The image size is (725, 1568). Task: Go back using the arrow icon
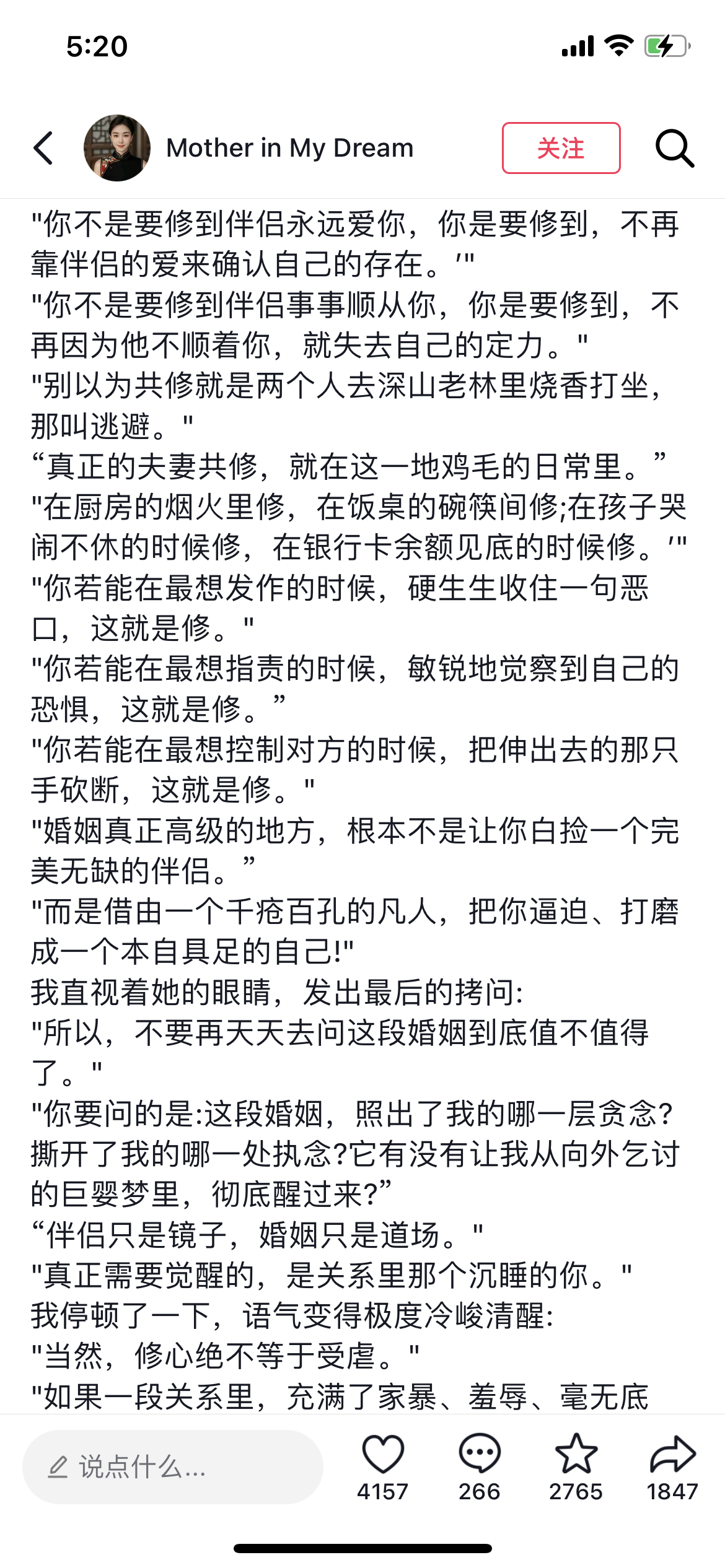coord(43,148)
